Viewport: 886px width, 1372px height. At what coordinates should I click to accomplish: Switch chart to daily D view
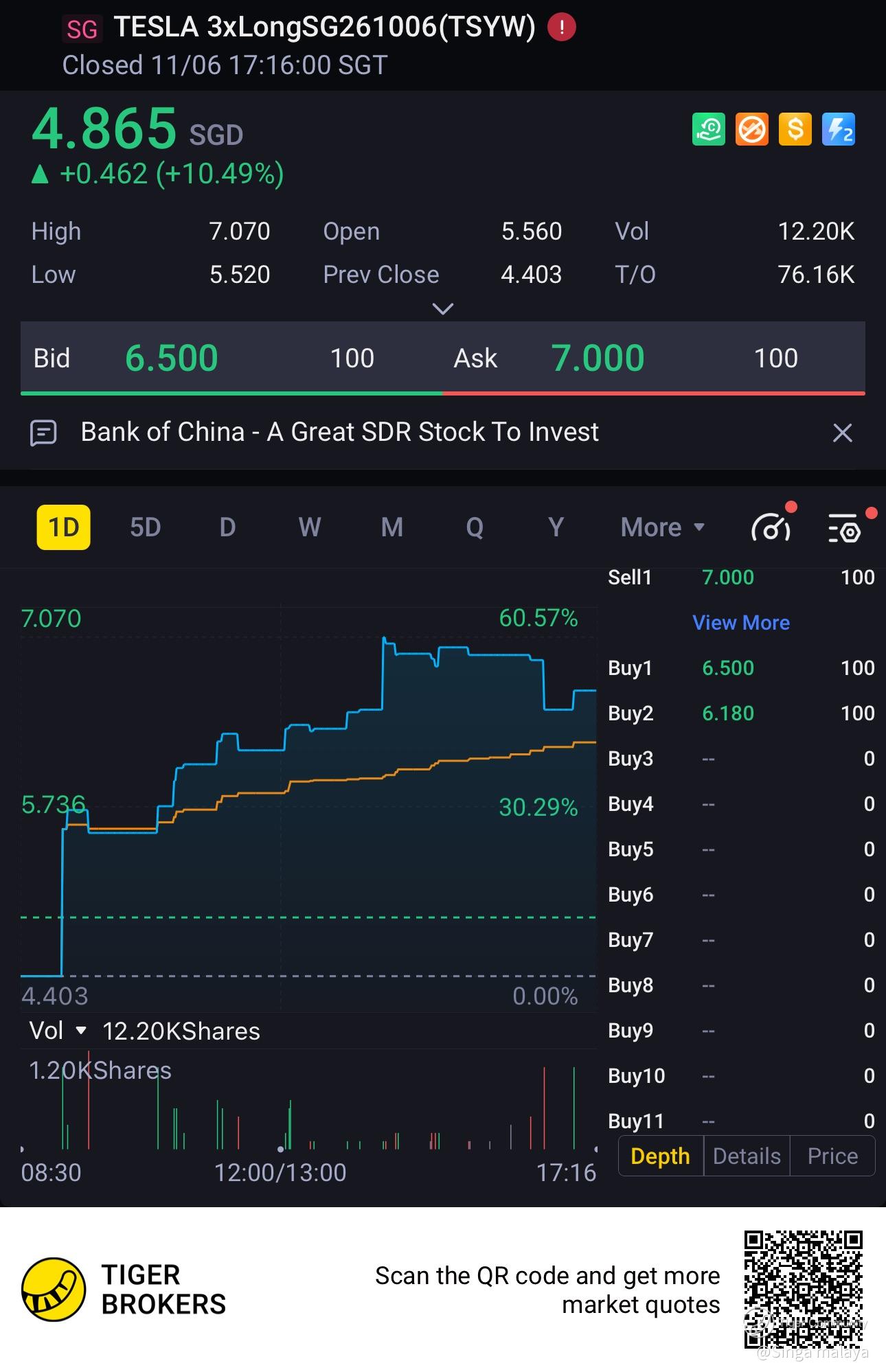point(227,527)
